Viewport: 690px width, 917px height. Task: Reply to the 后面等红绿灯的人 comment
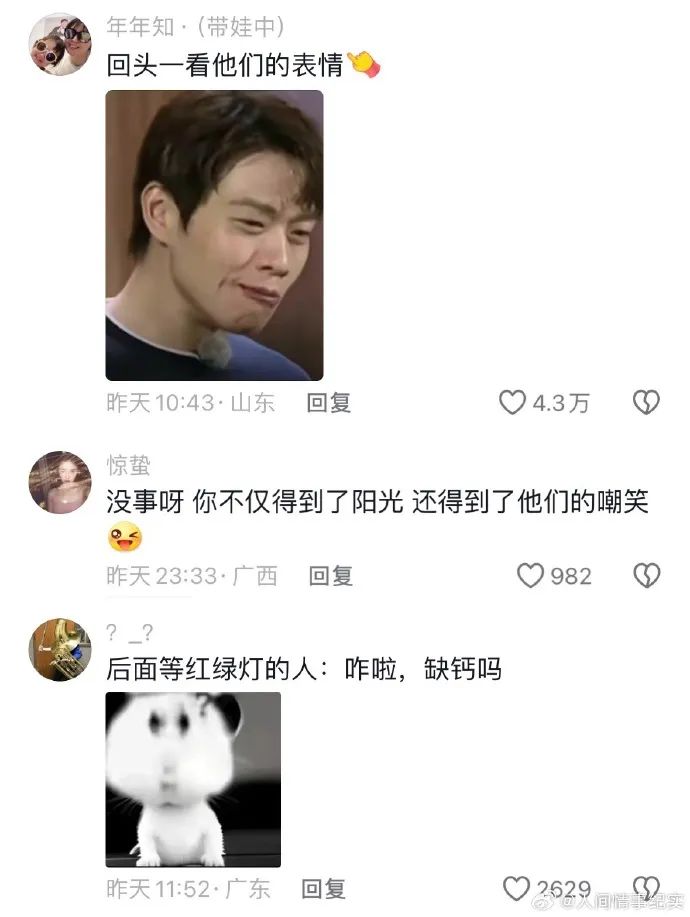pyautogui.click(x=323, y=888)
